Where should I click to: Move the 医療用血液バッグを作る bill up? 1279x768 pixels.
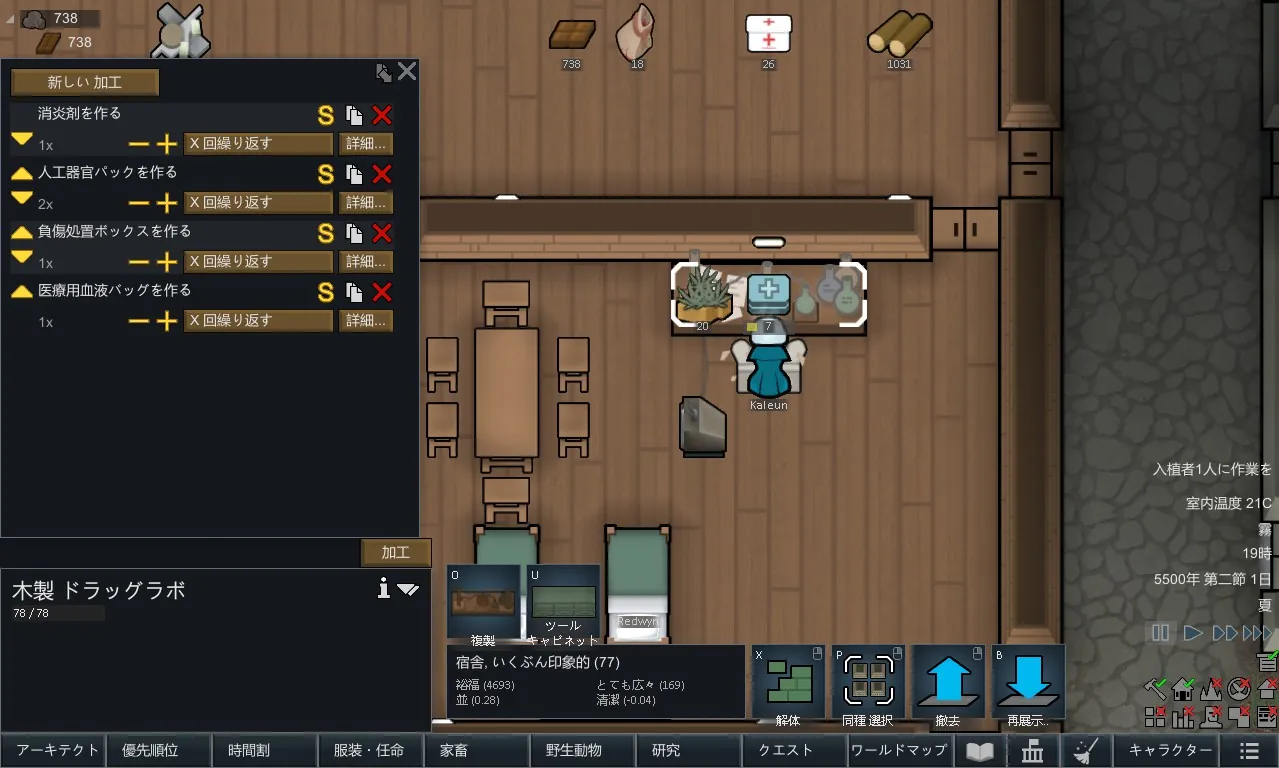22,291
